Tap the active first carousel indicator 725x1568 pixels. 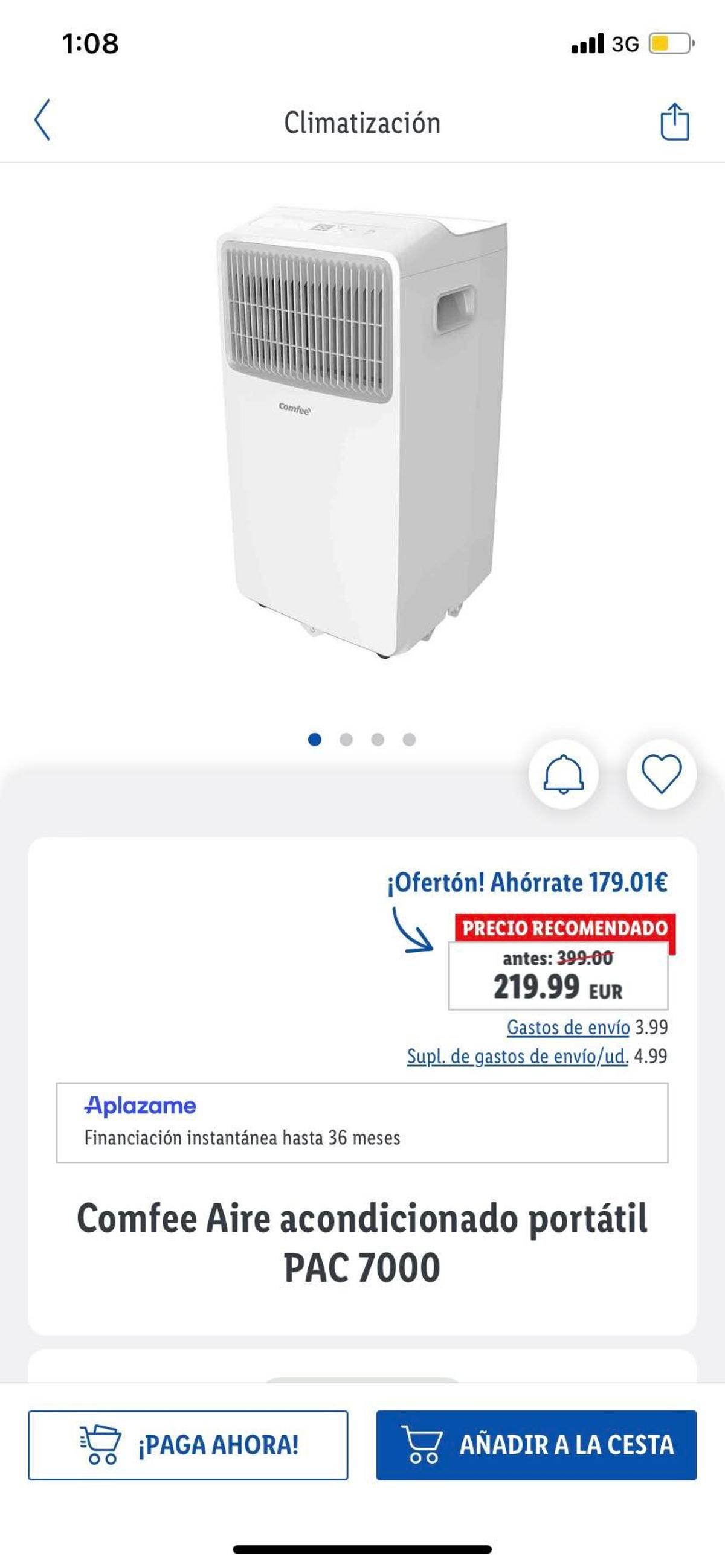click(314, 738)
